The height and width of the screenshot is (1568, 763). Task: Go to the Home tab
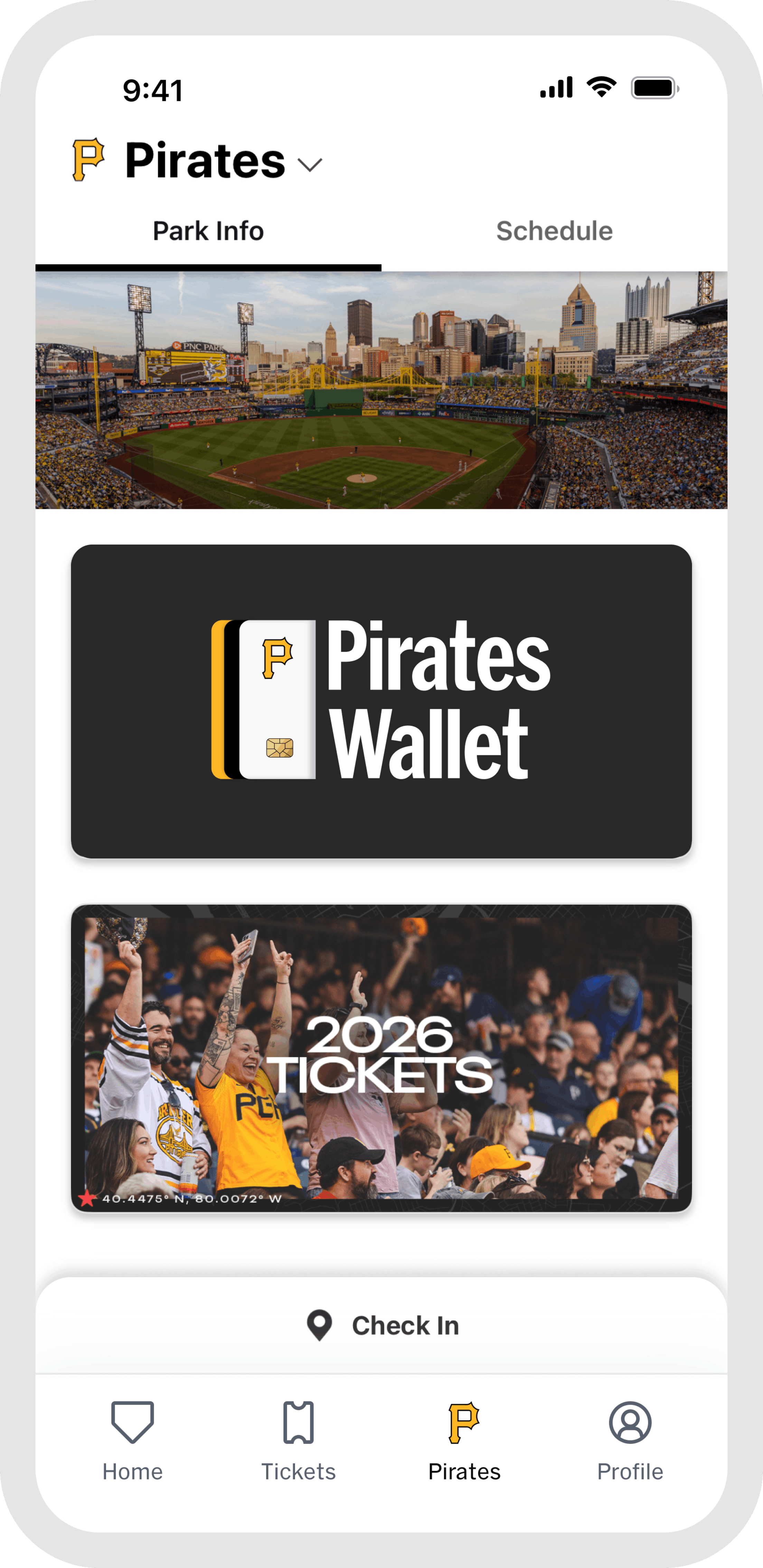coord(132,1439)
